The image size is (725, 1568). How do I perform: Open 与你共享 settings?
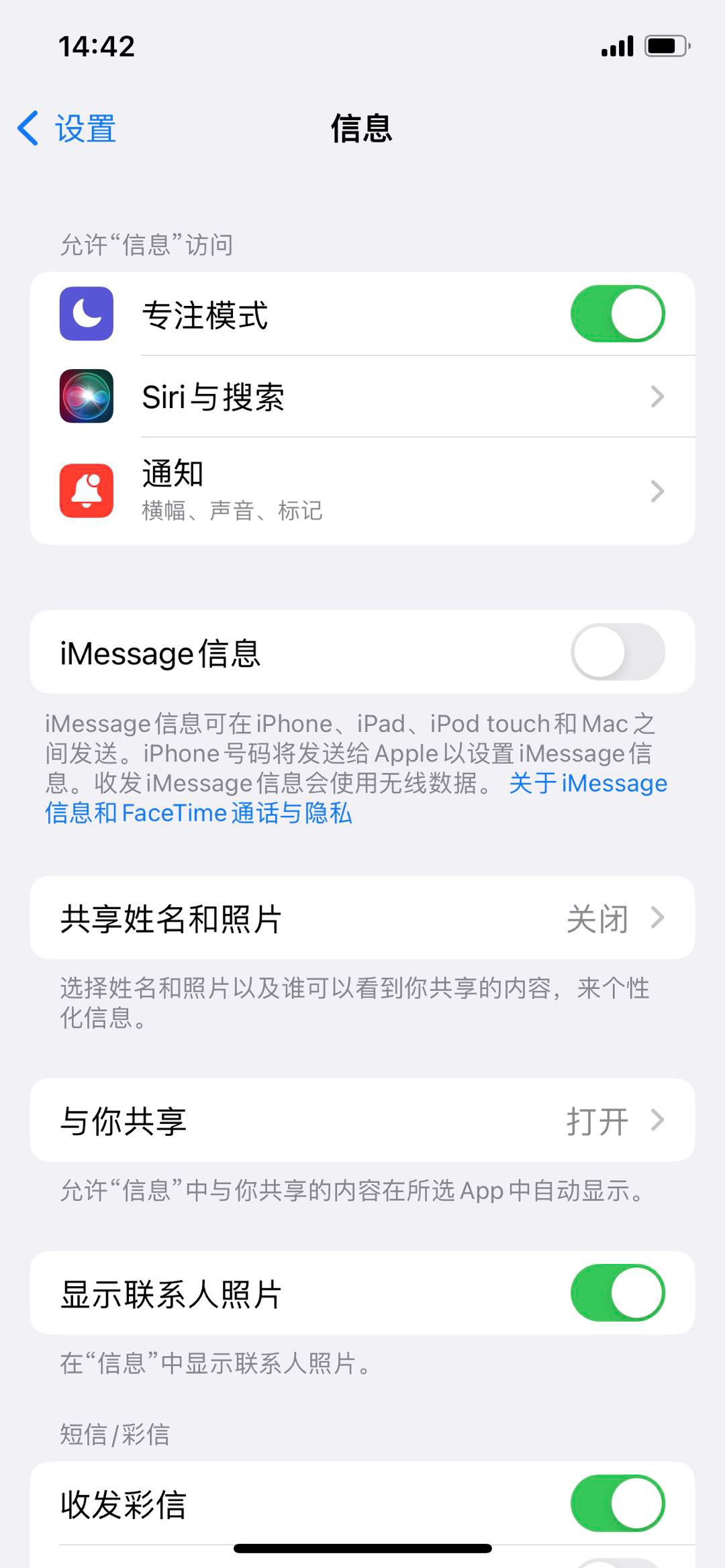[x=362, y=1120]
